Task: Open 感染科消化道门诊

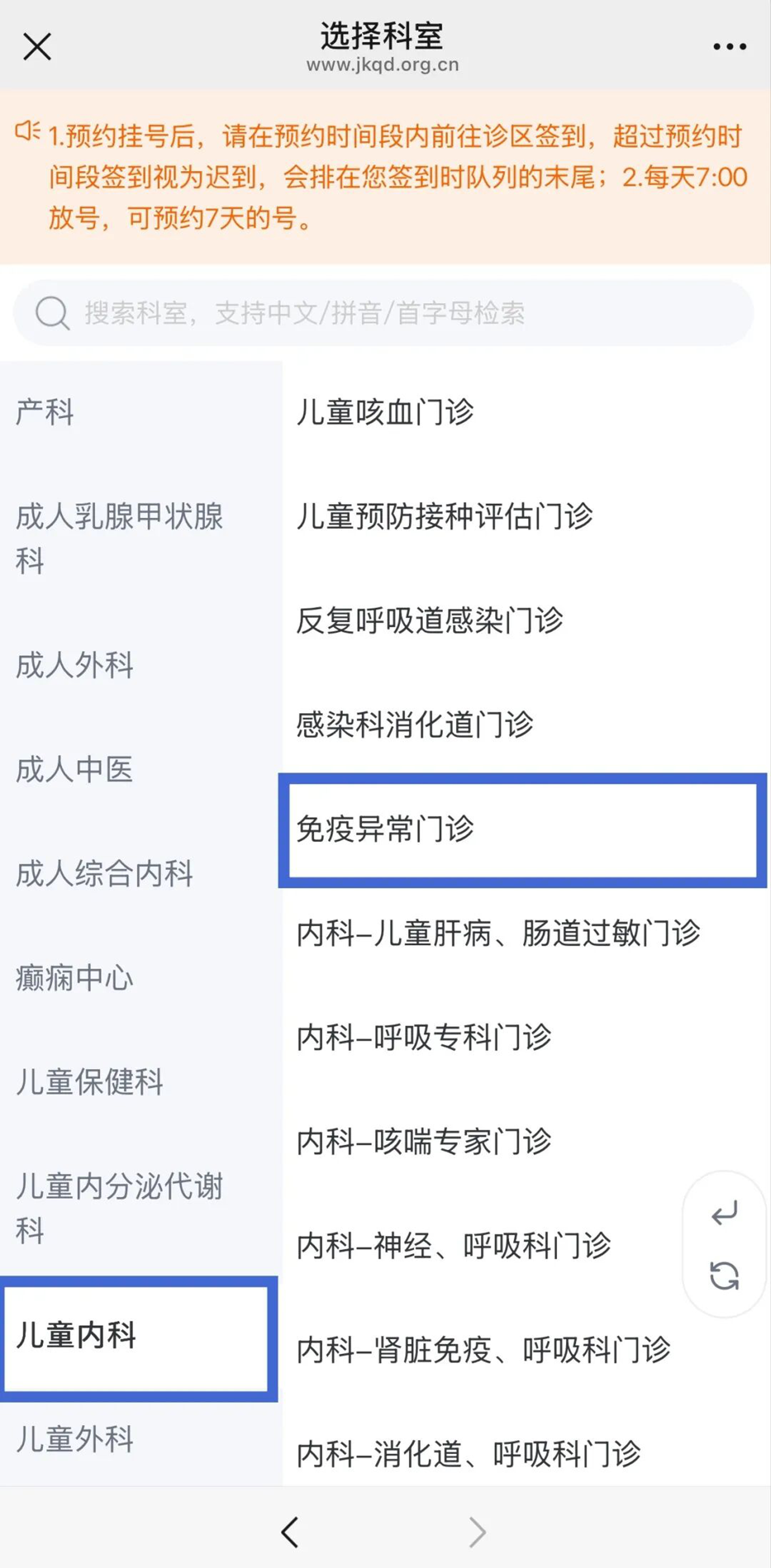Action: [x=415, y=725]
